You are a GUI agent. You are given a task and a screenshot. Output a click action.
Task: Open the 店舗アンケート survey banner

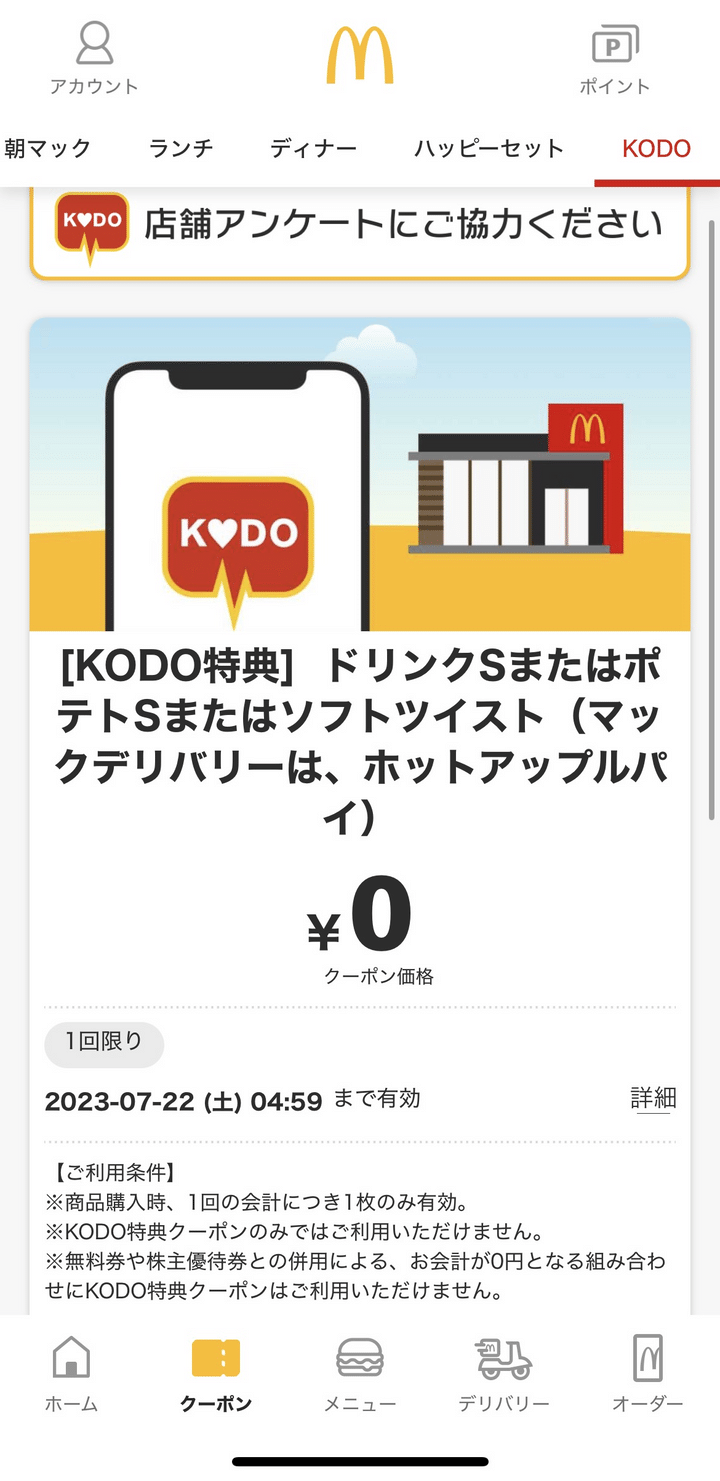[360, 226]
